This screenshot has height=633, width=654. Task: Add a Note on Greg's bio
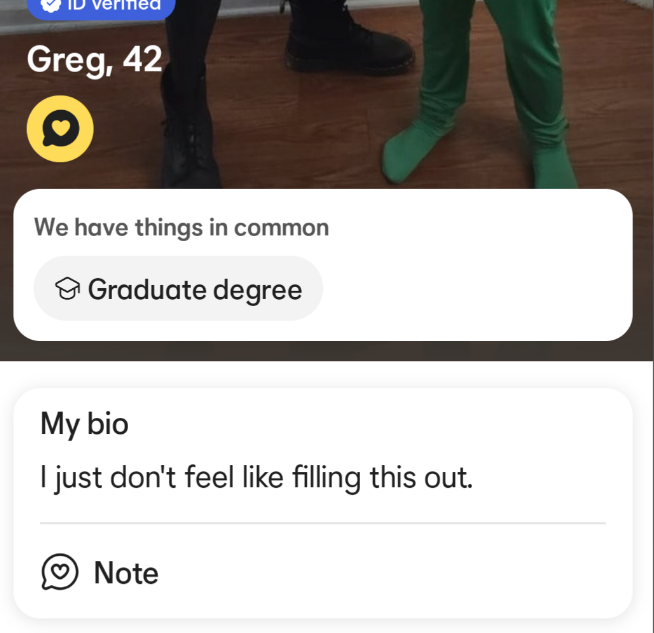pyautogui.click(x=100, y=573)
